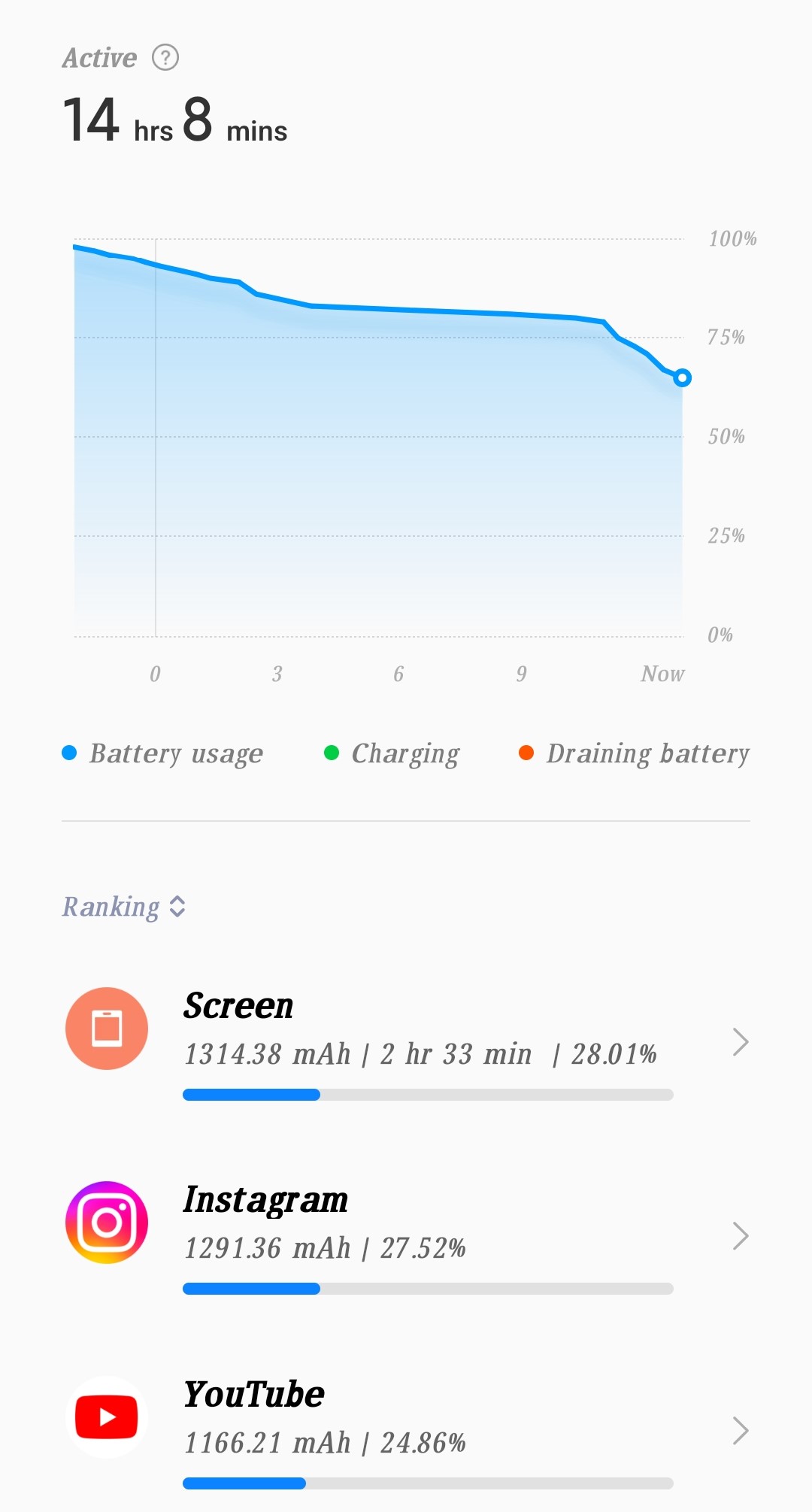Open the Active time help icon
Image resolution: width=812 pixels, height=1512 pixels.
[165, 58]
